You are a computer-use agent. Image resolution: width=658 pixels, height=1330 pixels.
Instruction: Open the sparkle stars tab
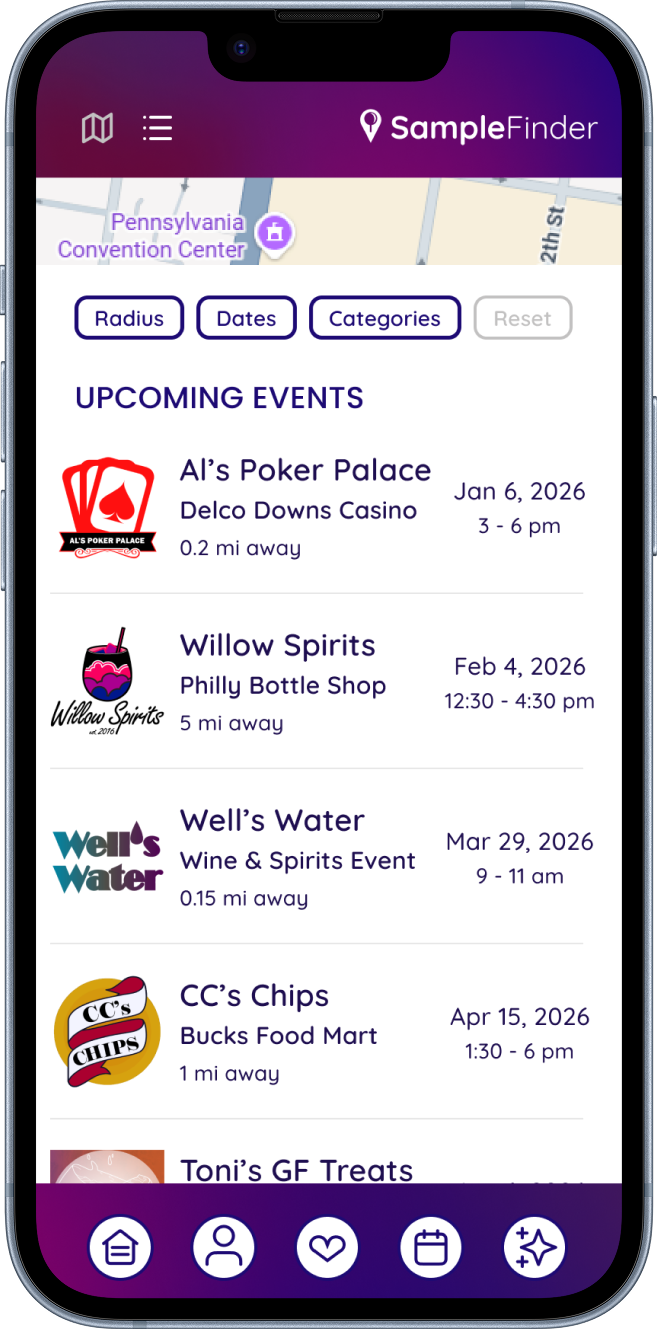535,1248
